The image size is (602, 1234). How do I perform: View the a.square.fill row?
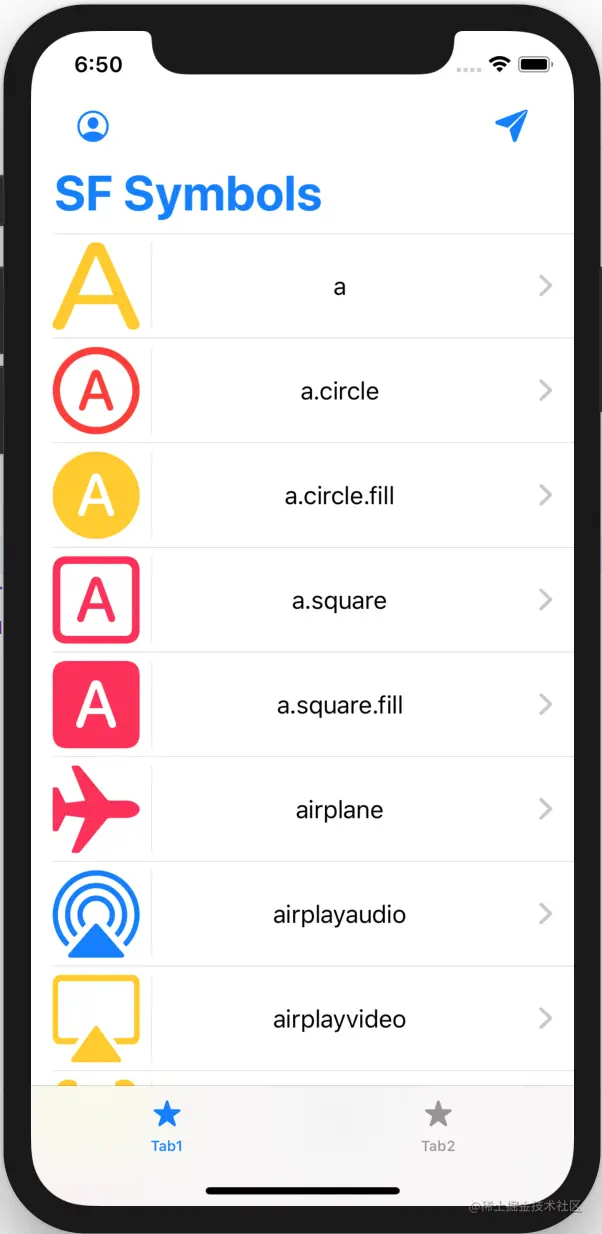click(340, 705)
